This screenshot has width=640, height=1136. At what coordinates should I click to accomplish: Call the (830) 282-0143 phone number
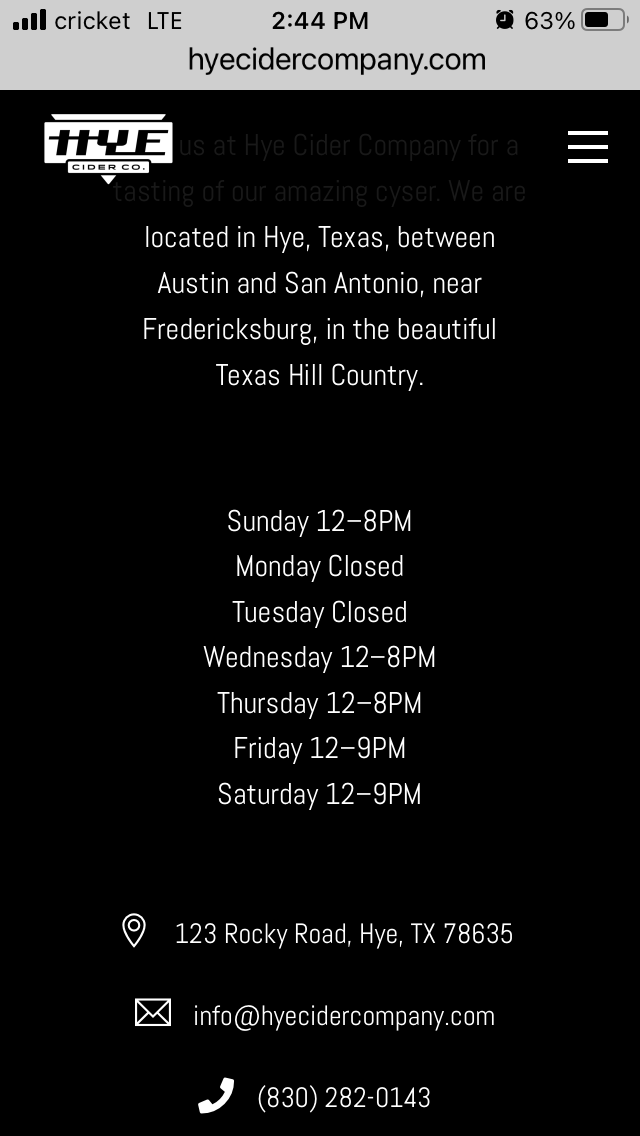click(x=344, y=1097)
